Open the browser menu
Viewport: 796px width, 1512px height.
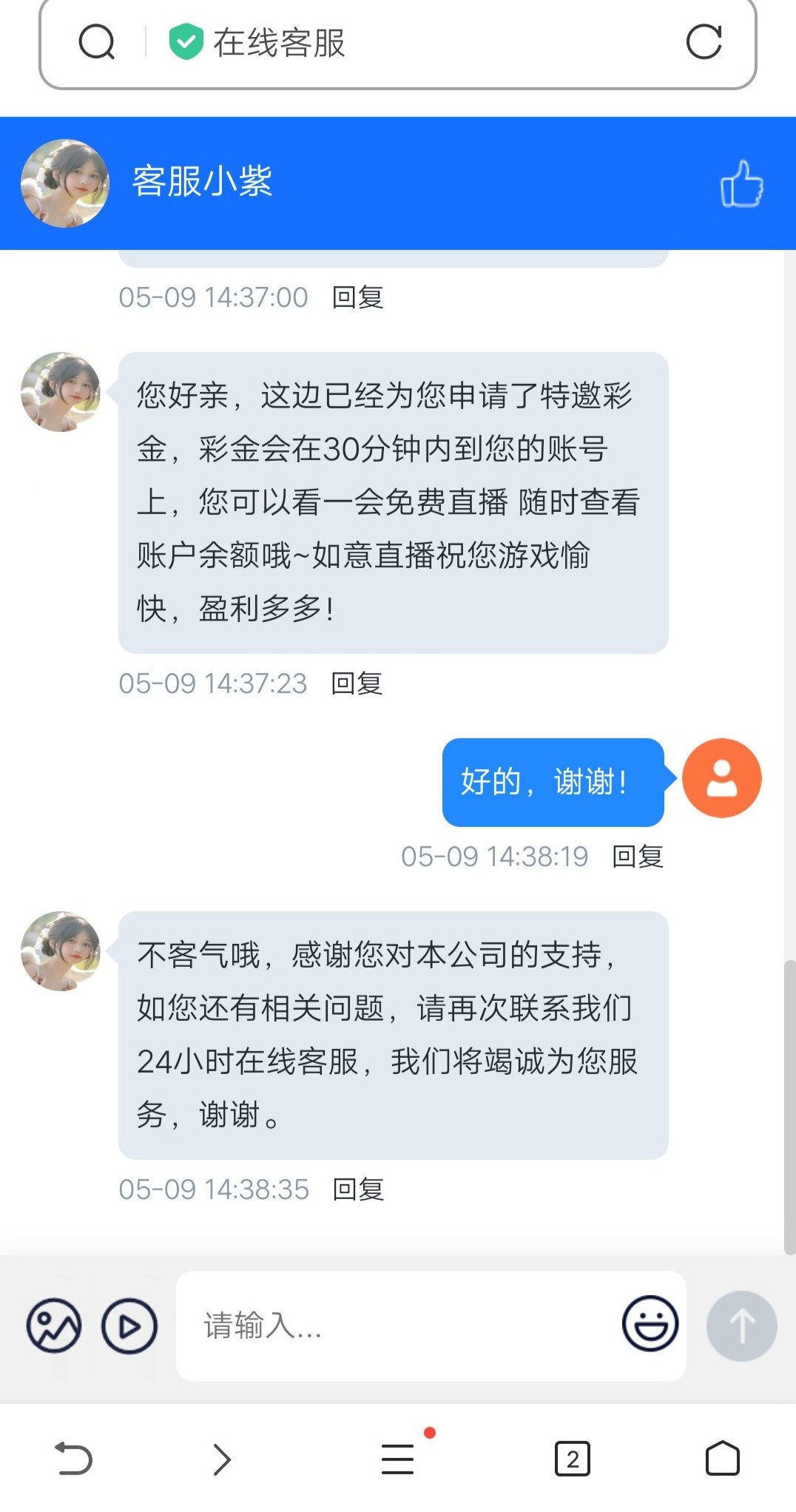(x=398, y=1459)
